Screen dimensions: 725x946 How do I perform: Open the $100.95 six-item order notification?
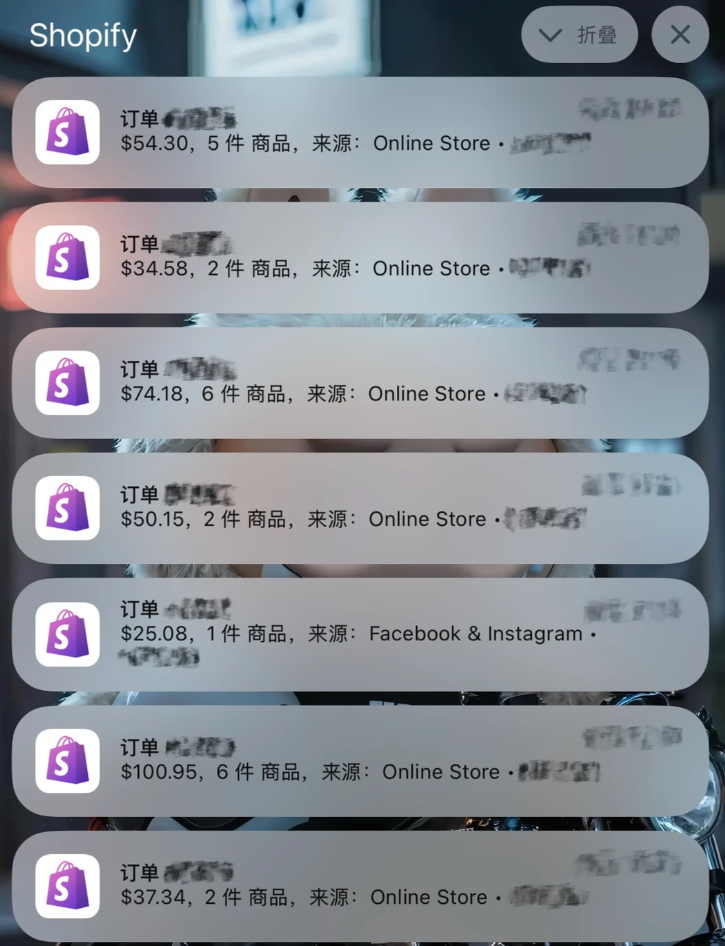(x=360, y=760)
